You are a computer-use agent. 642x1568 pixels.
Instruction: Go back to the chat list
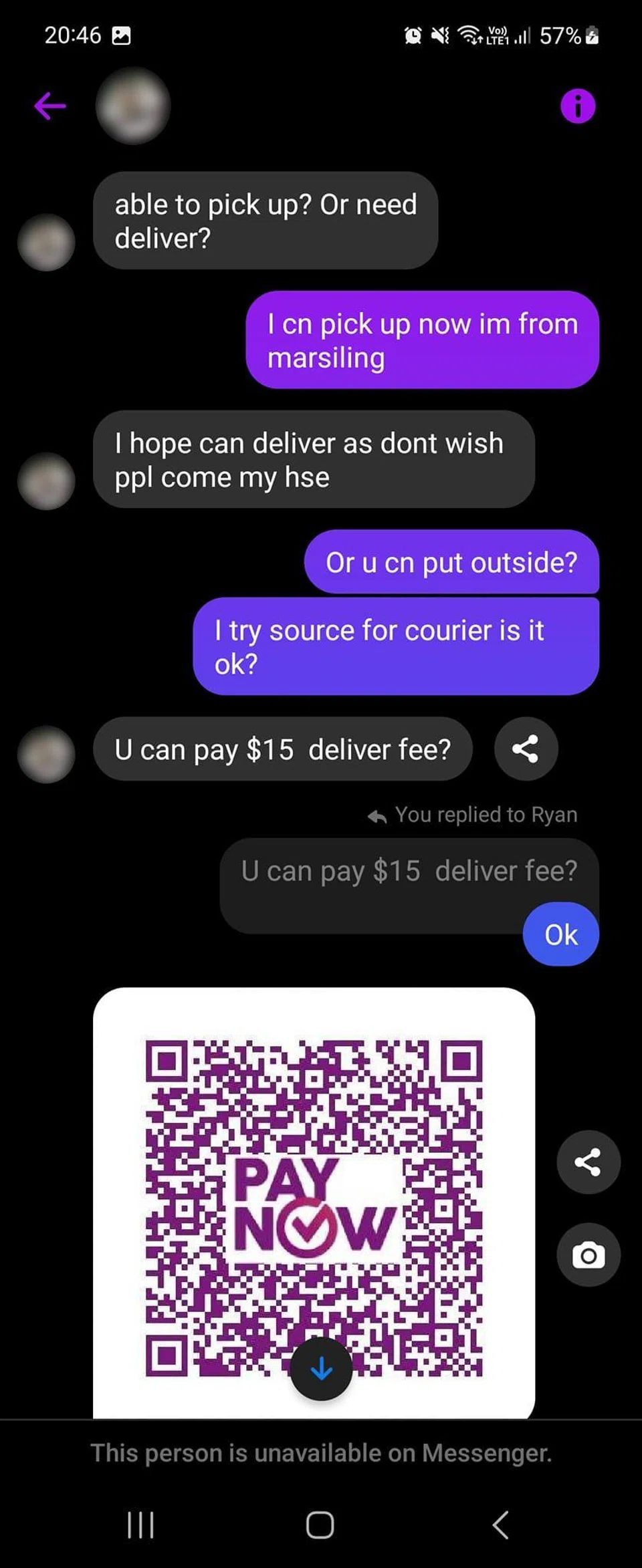[50, 106]
